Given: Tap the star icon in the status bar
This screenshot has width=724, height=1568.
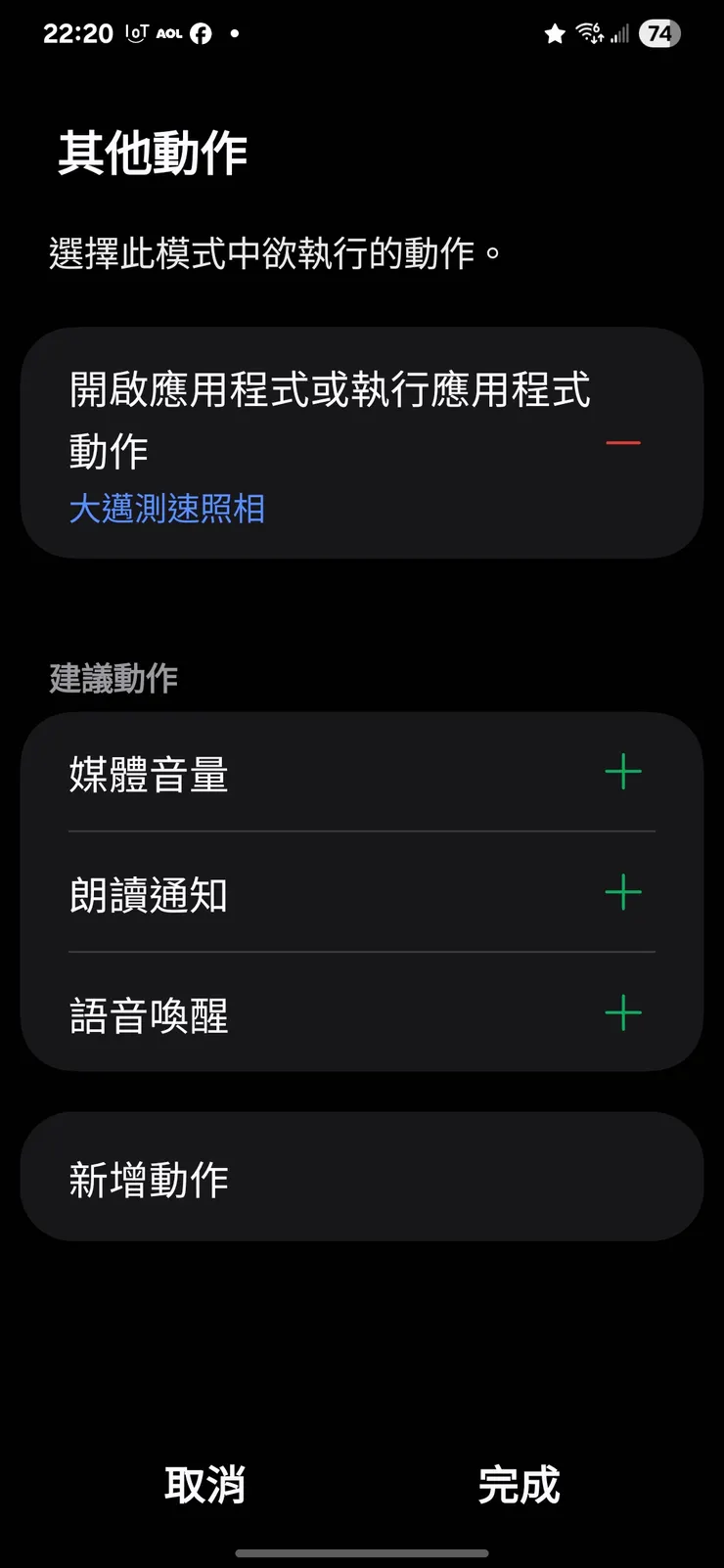Looking at the screenshot, I should pos(555,32).
